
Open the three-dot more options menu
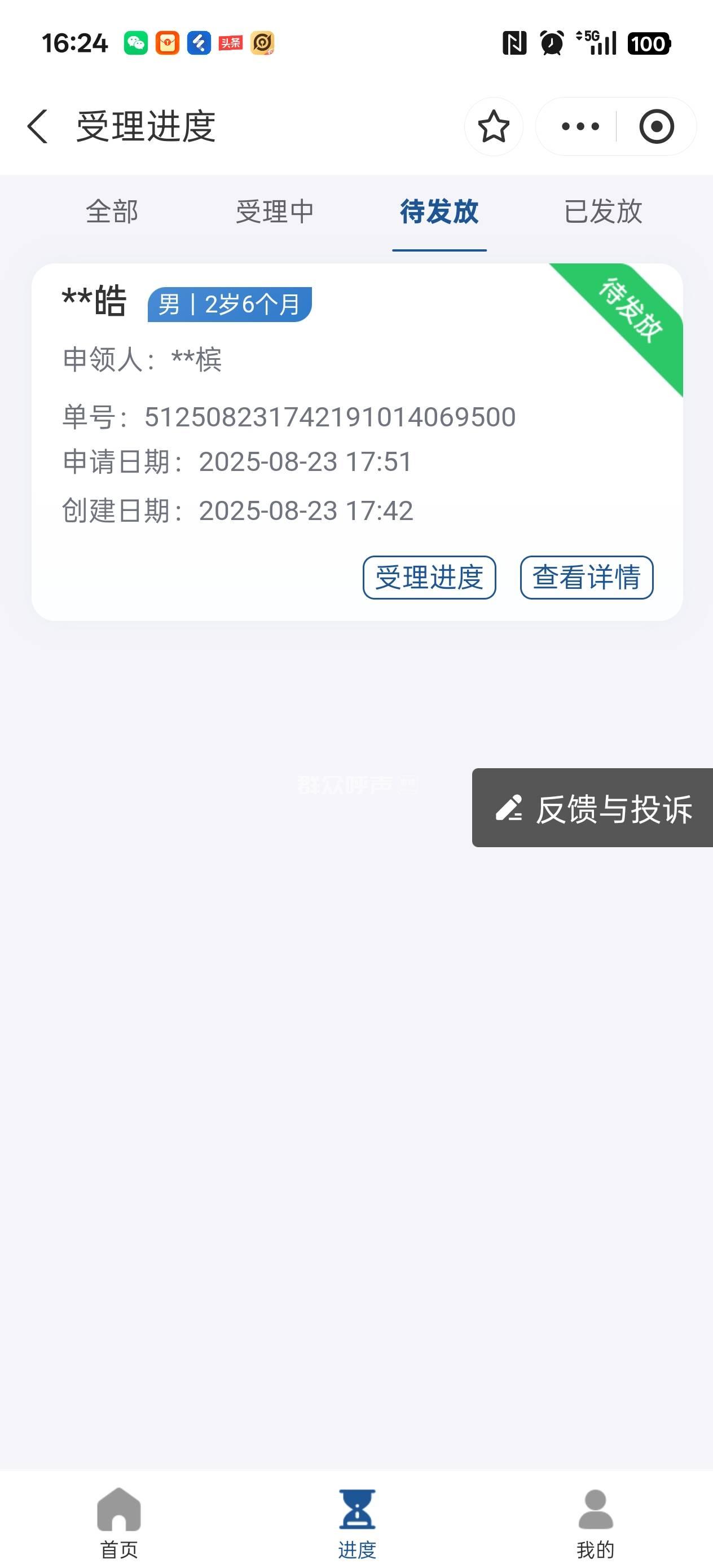pyautogui.click(x=580, y=126)
